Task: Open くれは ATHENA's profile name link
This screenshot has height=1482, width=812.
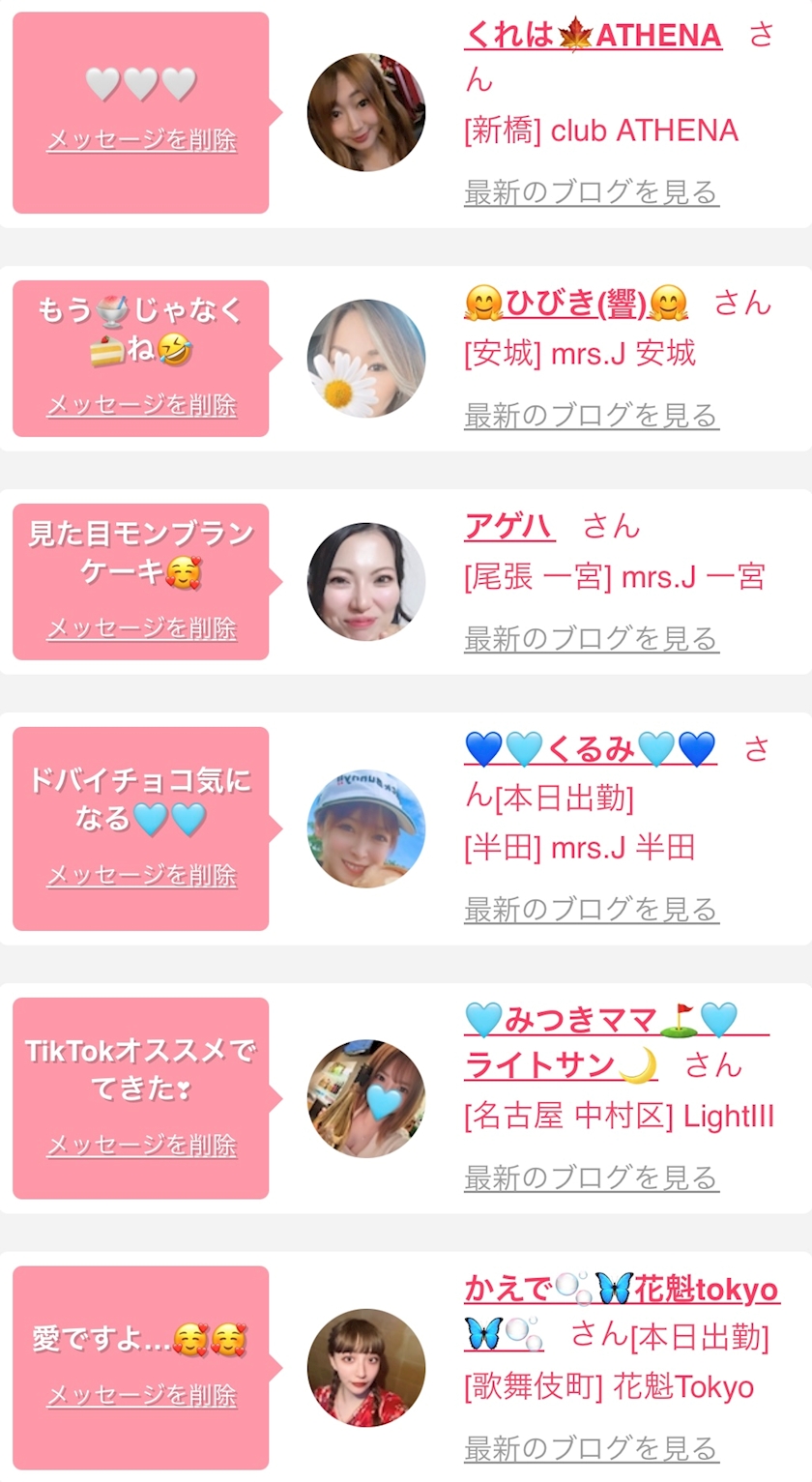Action: 593,37
